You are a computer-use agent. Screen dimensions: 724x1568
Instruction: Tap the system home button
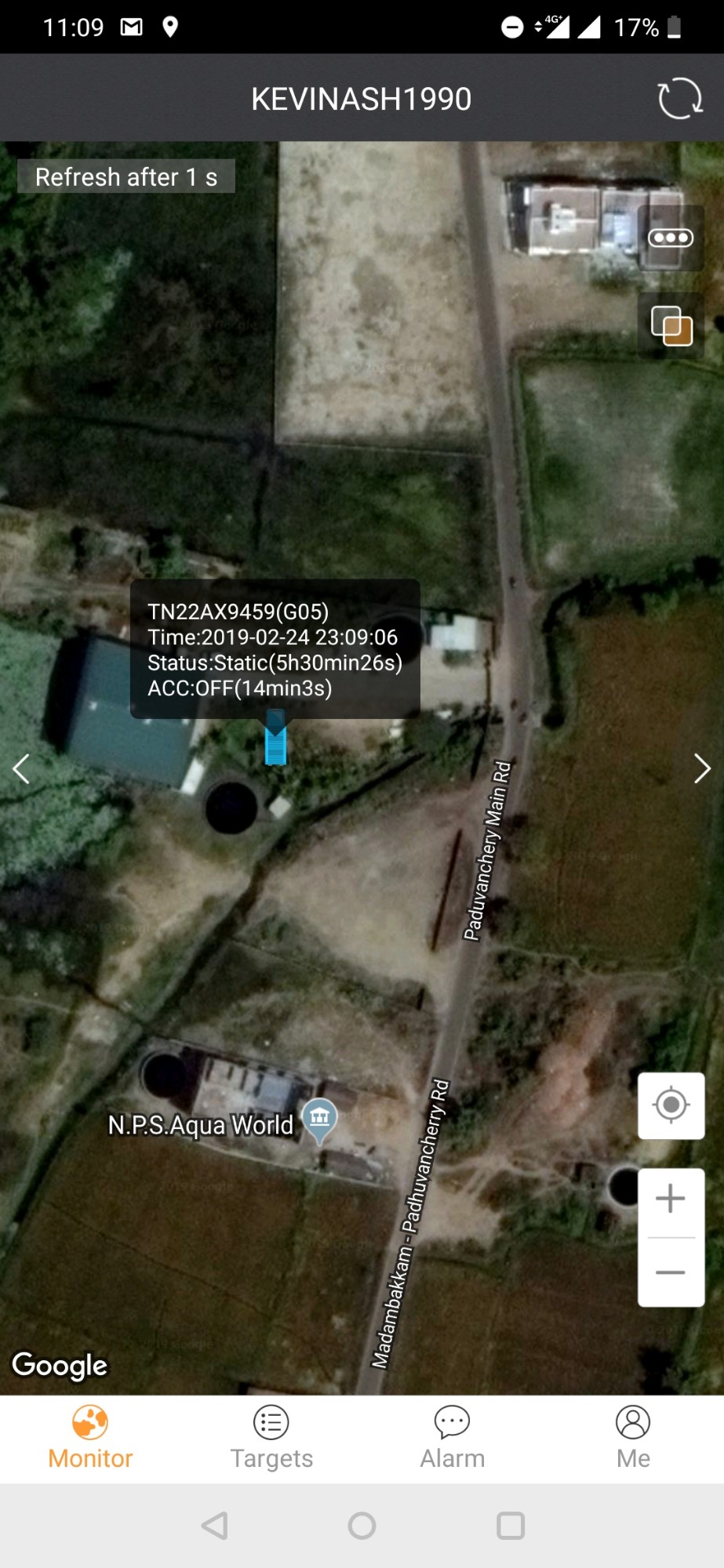(362, 1526)
